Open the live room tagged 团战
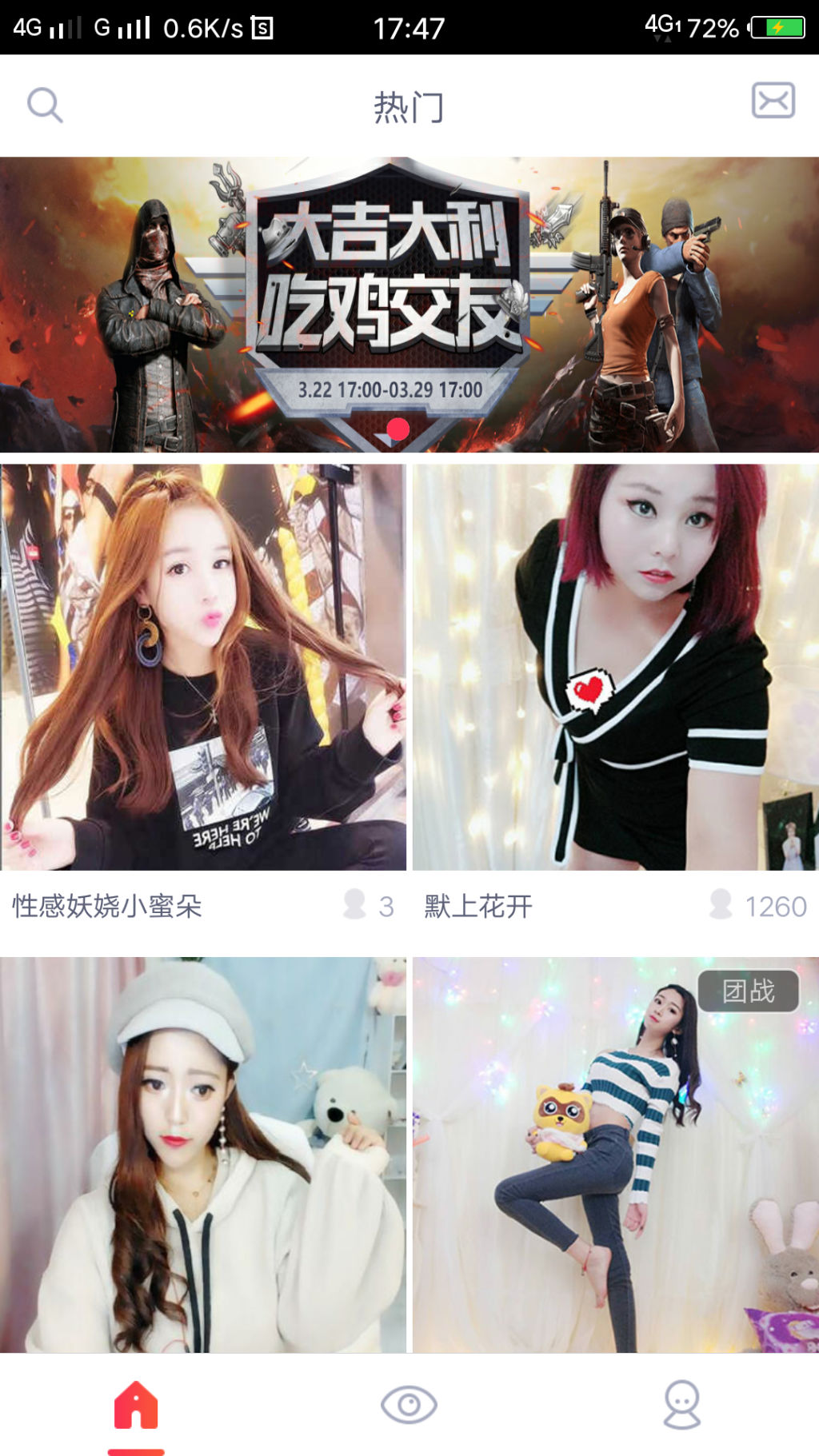819x1456 pixels. [x=616, y=1155]
